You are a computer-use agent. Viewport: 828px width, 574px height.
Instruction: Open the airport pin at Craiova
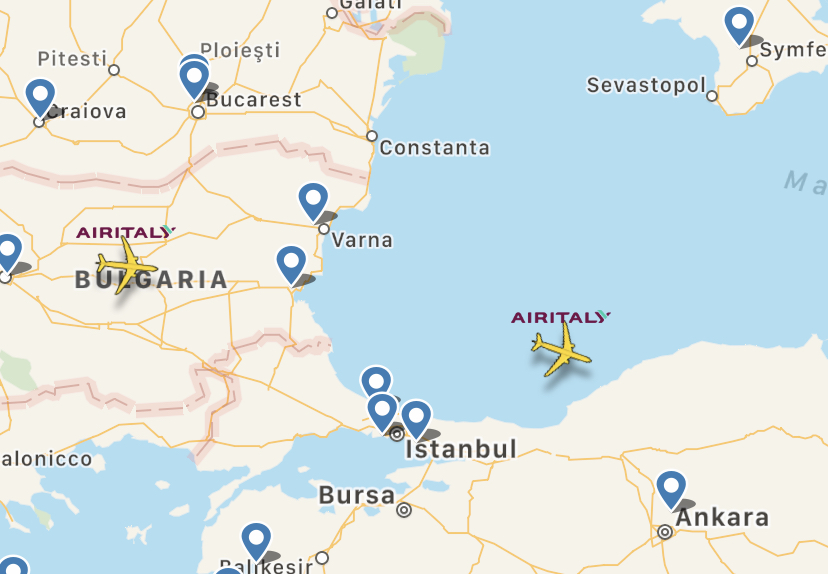(x=40, y=97)
